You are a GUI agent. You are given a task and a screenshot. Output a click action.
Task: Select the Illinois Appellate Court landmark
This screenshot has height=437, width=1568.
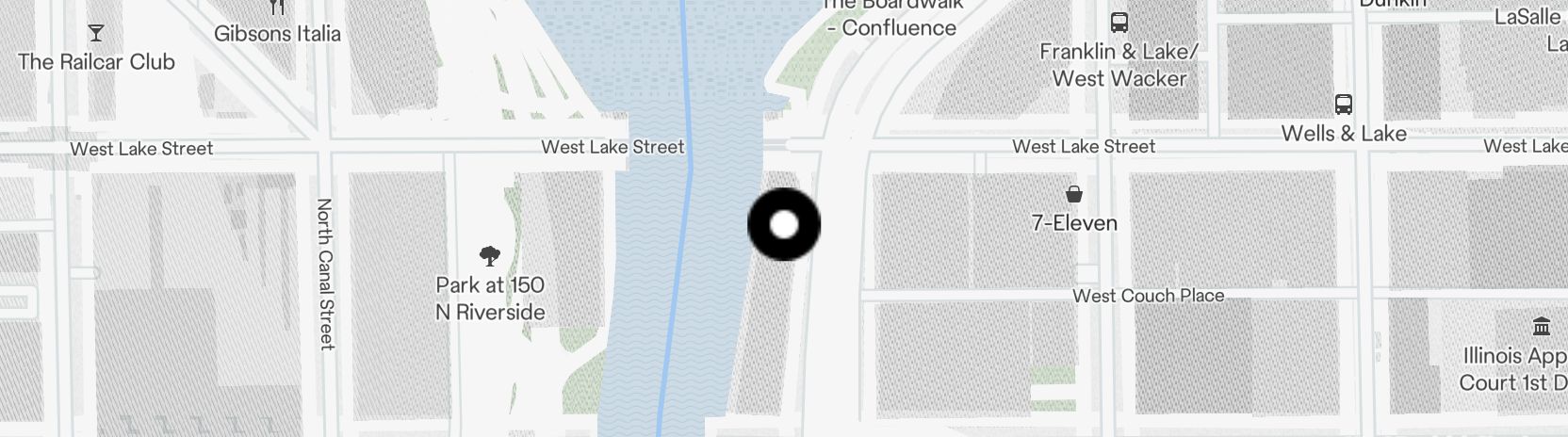(1542, 327)
